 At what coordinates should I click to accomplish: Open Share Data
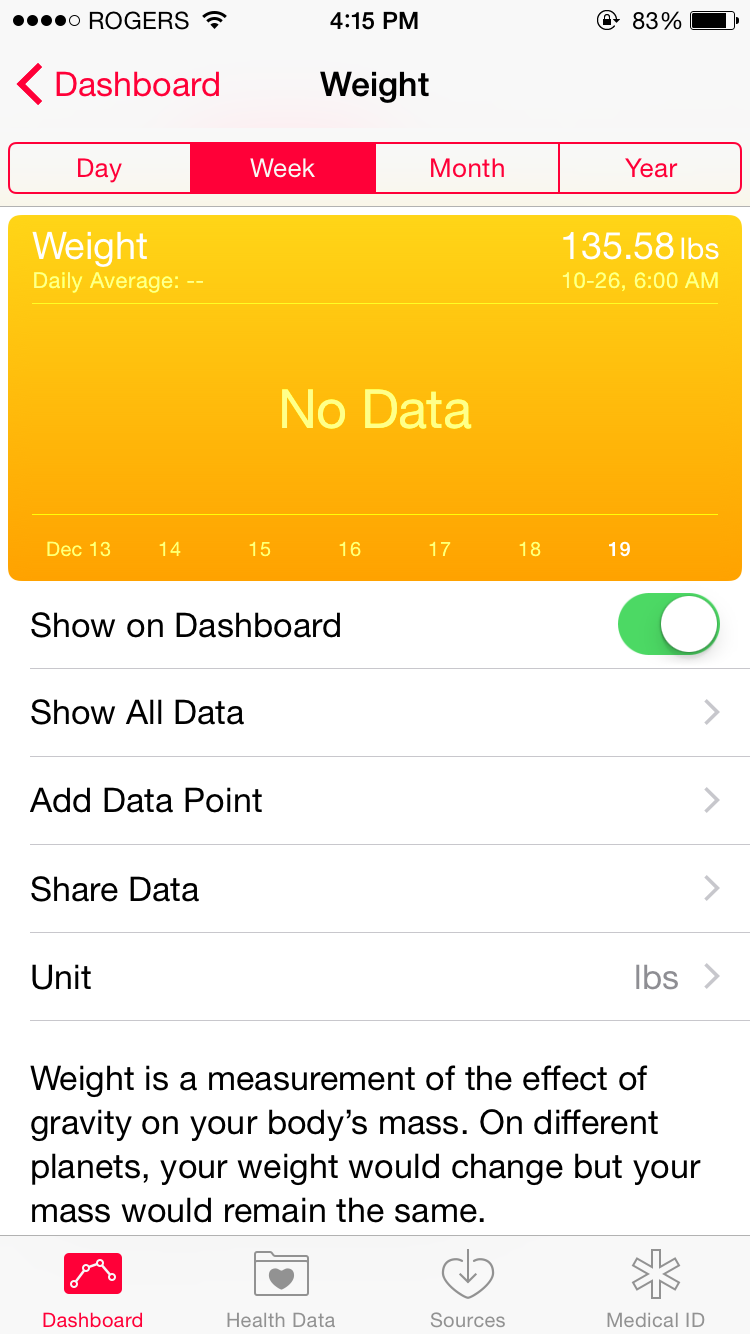pos(375,889)
